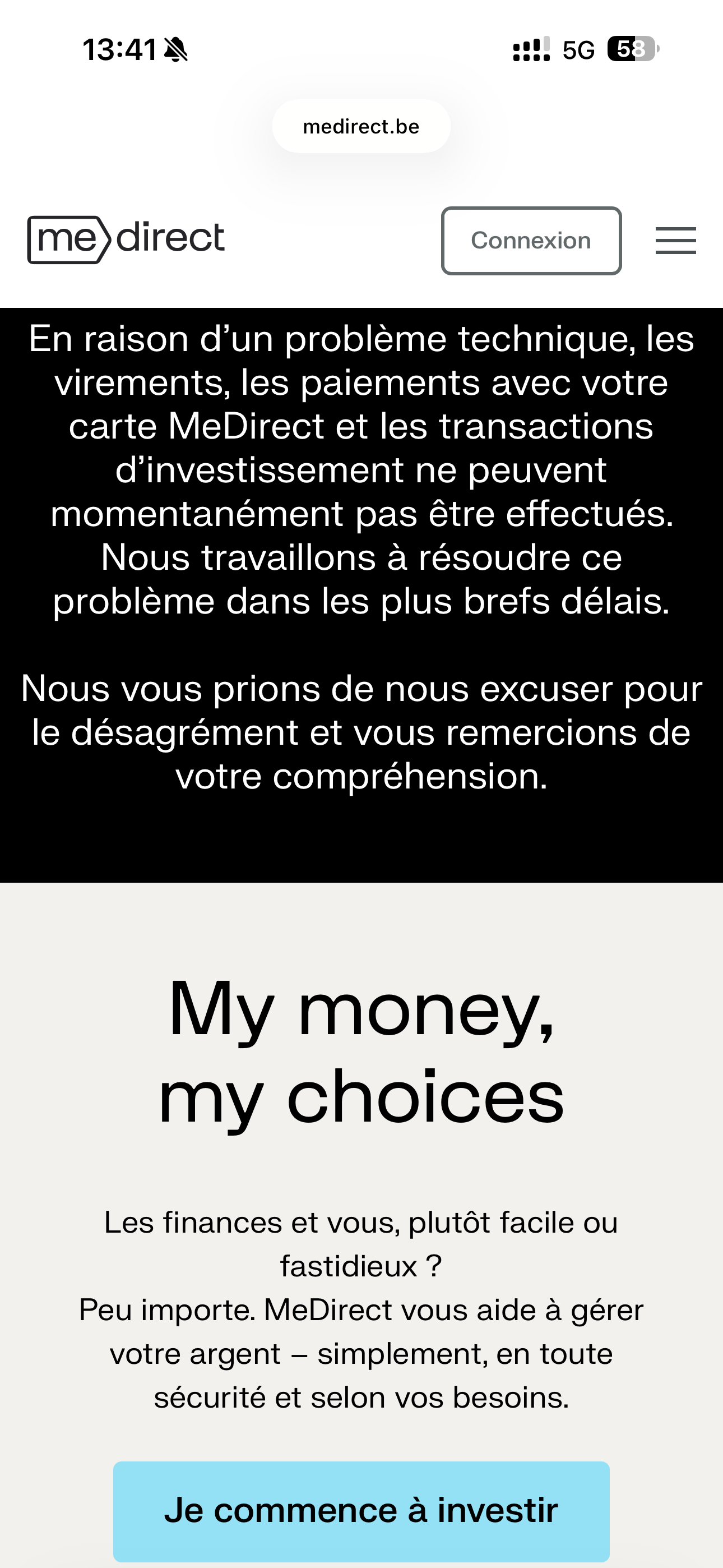Click the MeDirect logo
Screen dimensions: 723x1568
point(126,238)
